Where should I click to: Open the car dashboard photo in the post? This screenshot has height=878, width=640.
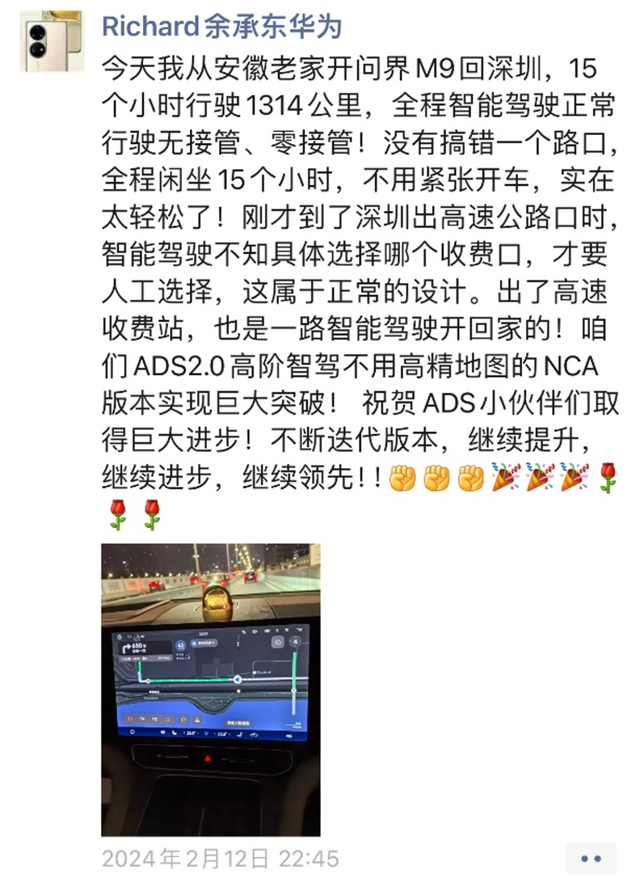tap(211, 689)
